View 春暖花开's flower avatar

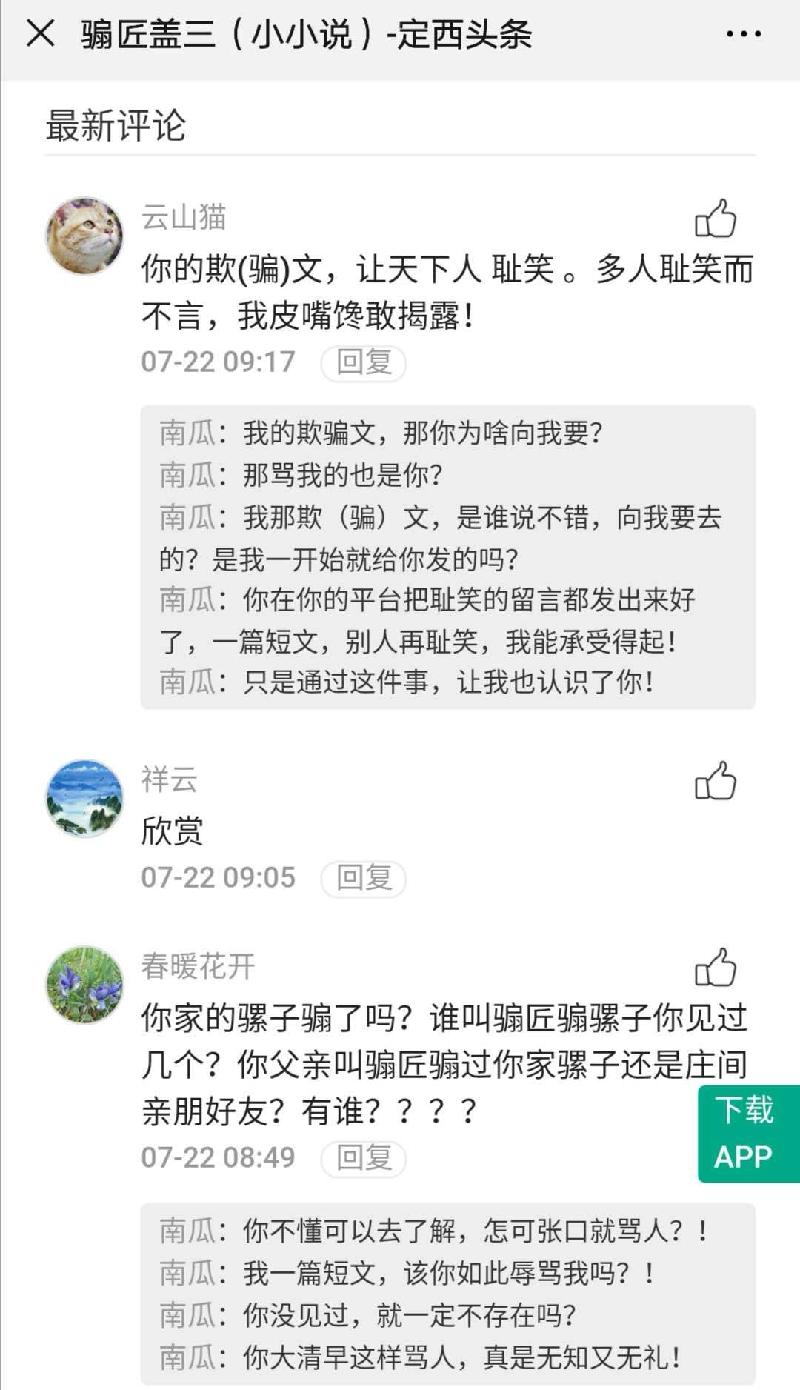(x=85, y=985)
